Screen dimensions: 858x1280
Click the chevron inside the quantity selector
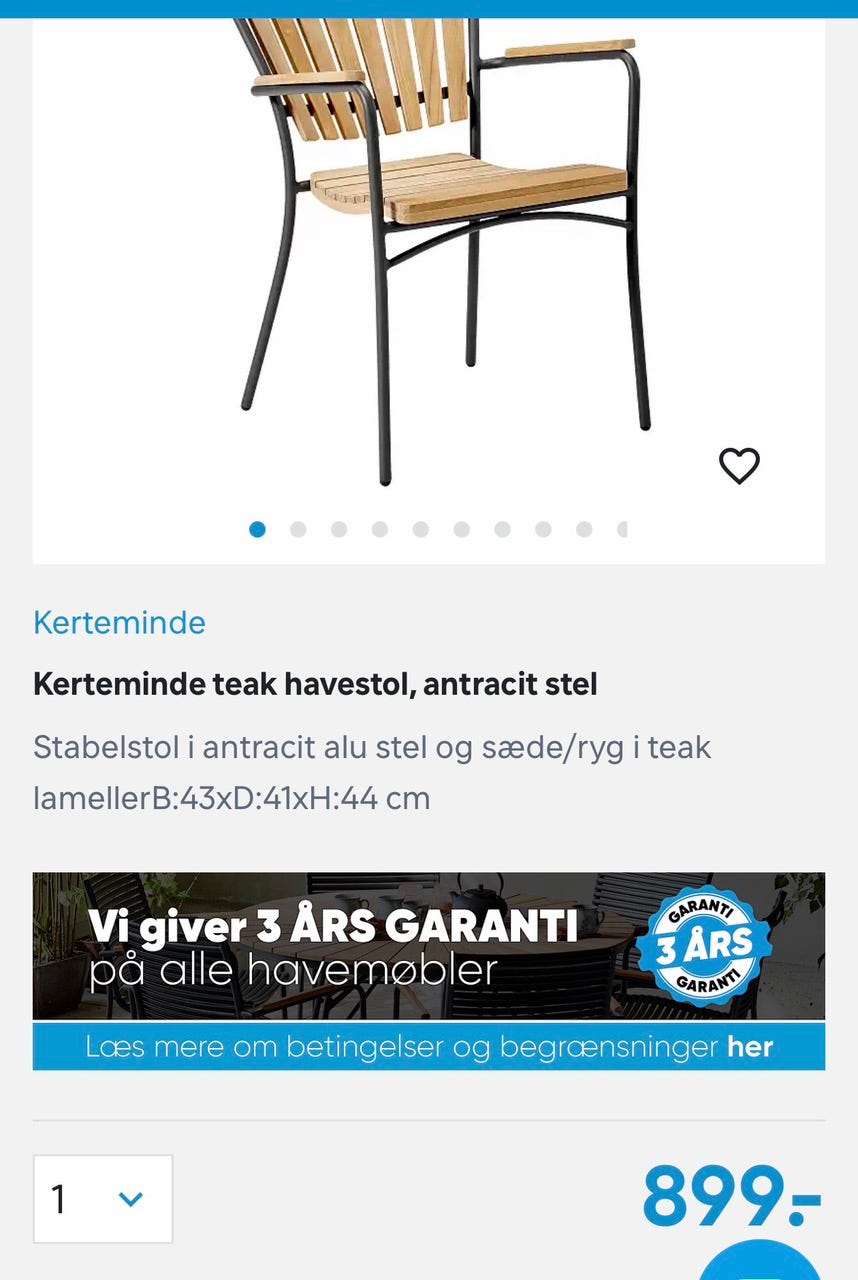point(131,1199)
